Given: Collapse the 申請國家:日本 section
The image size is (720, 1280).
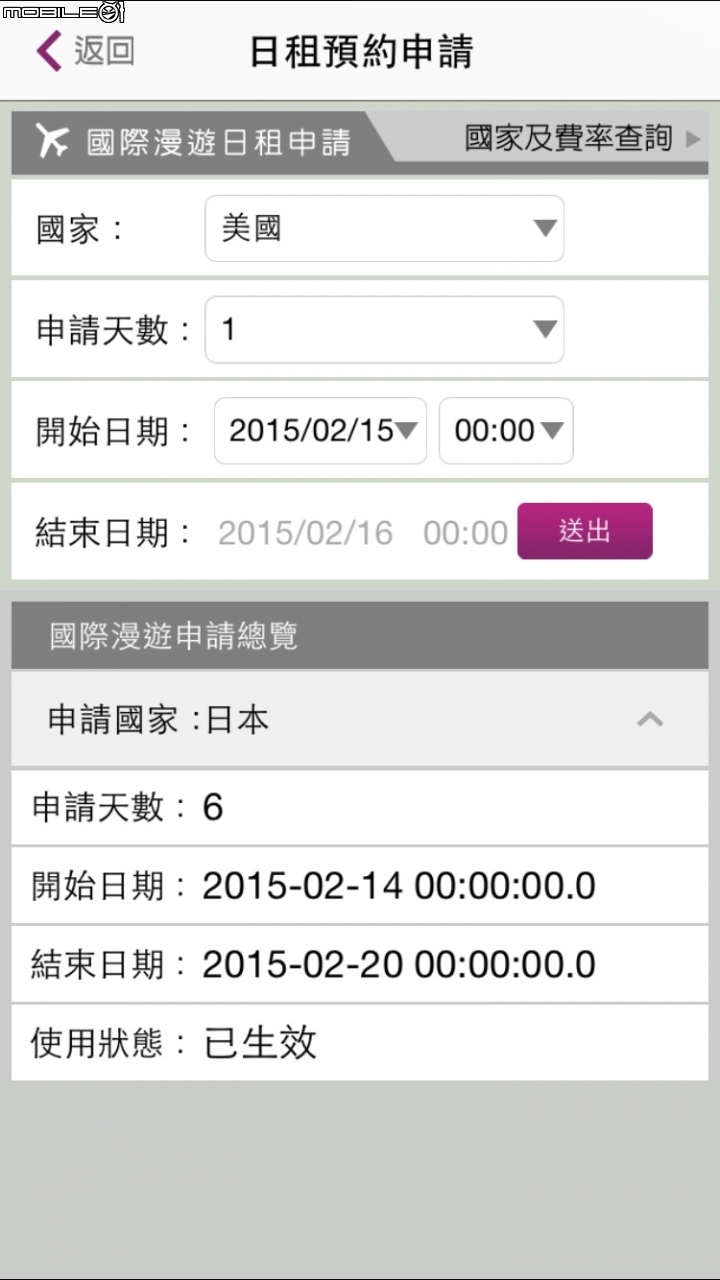Looking at the screenshot, I should [x=359, y=719].
